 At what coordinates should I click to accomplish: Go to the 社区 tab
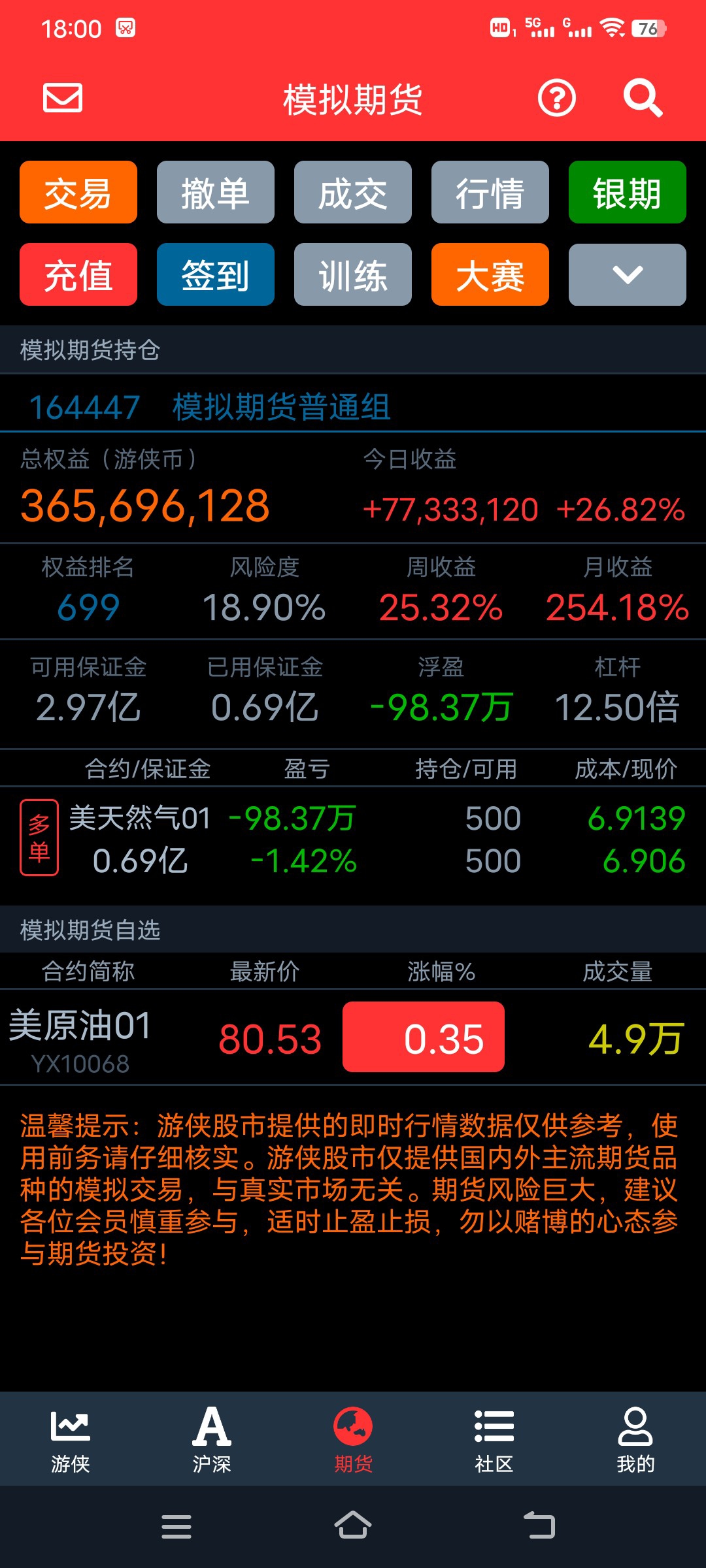pyautogui.click(x=494, y=1441)
